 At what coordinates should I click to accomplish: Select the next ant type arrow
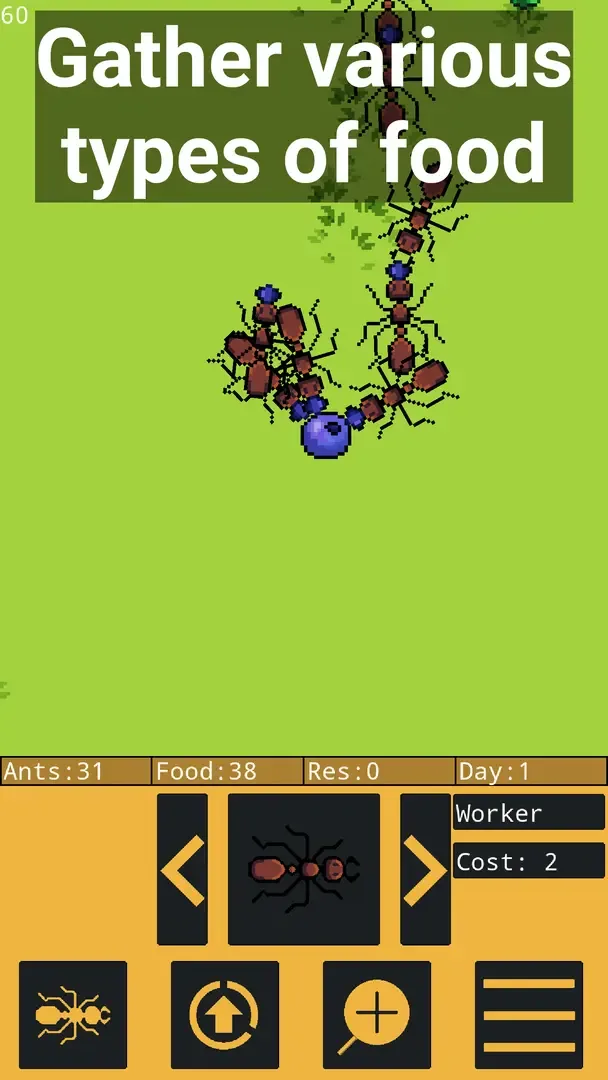click(x=425, y=869)
